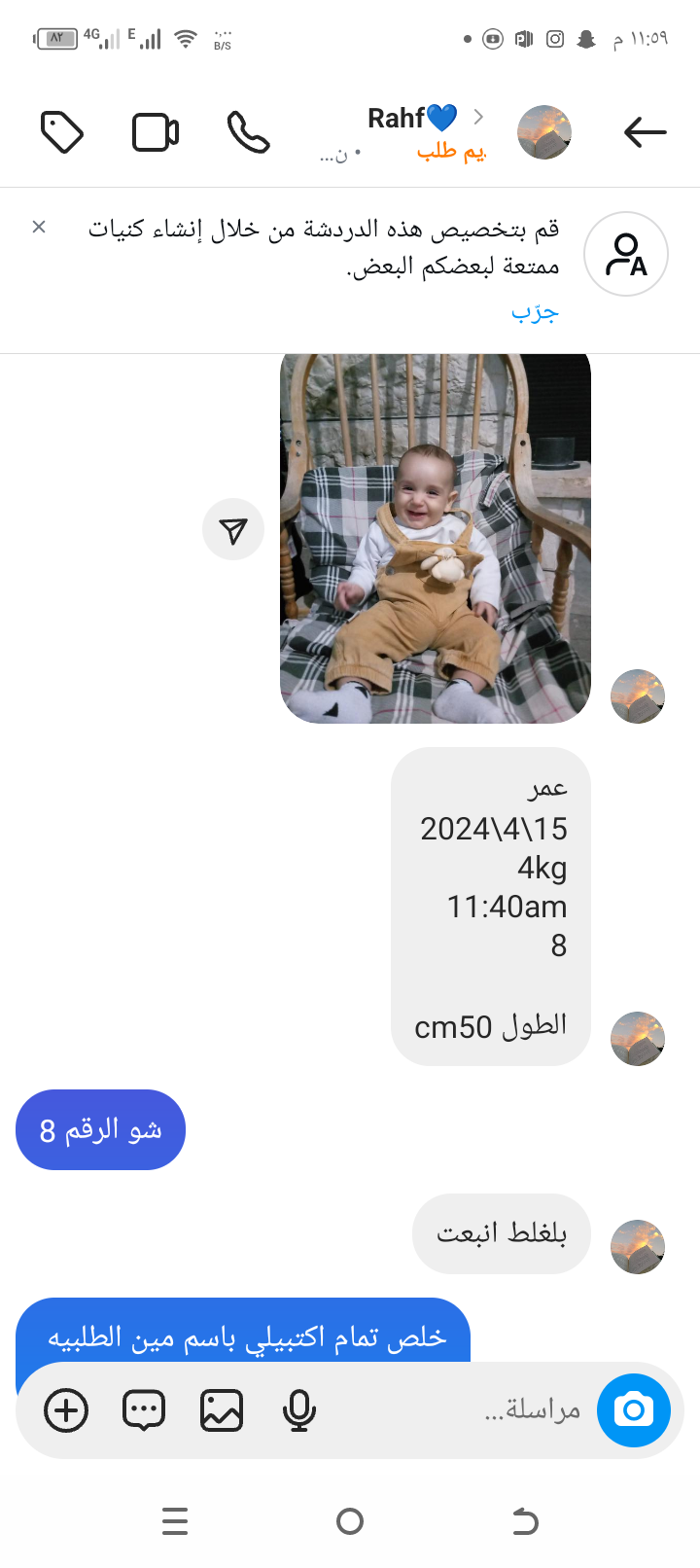The image size is (700, 1568).
Task: Tap the system home button
Action: click(x=350, y=1520)
